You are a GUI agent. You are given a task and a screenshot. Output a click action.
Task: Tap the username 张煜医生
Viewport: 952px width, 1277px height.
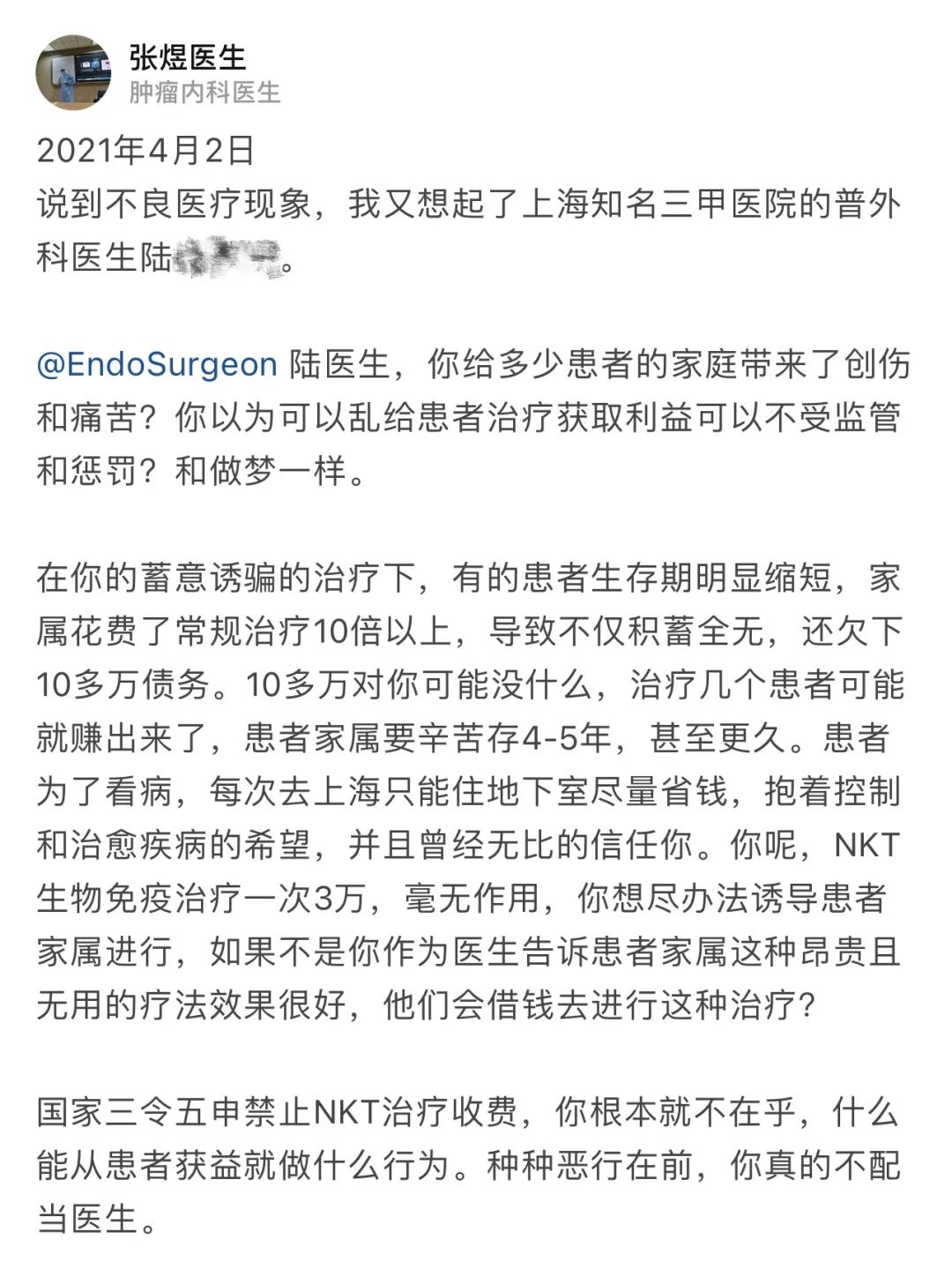188,57
